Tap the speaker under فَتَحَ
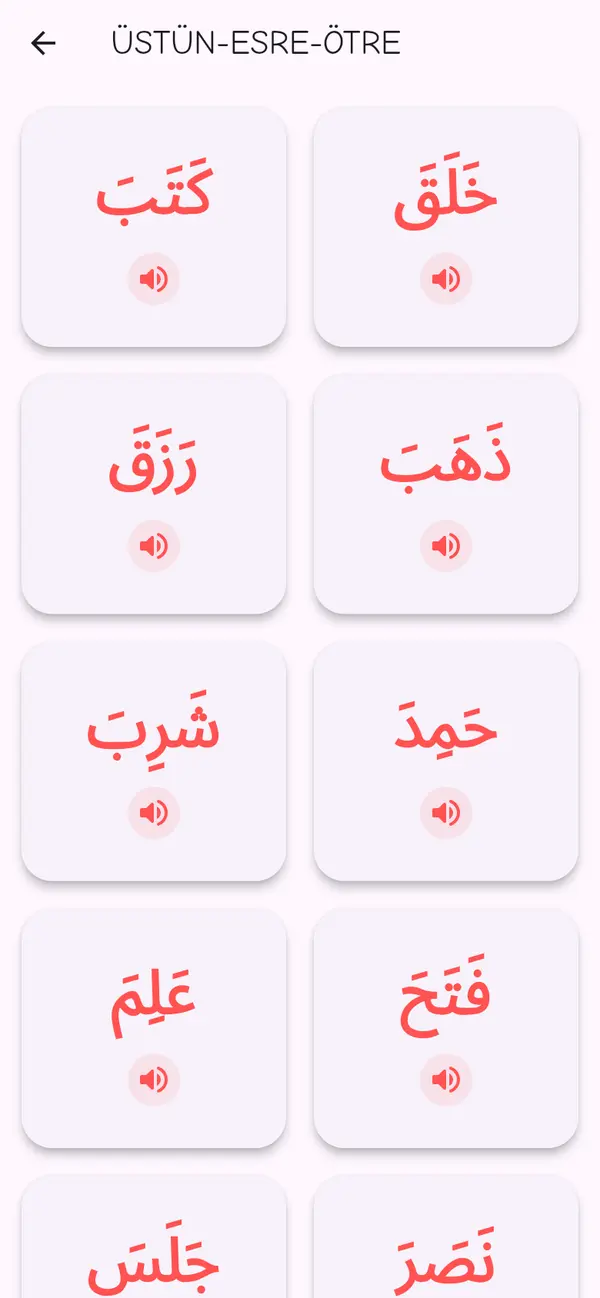 click(x=446, y=1080)
